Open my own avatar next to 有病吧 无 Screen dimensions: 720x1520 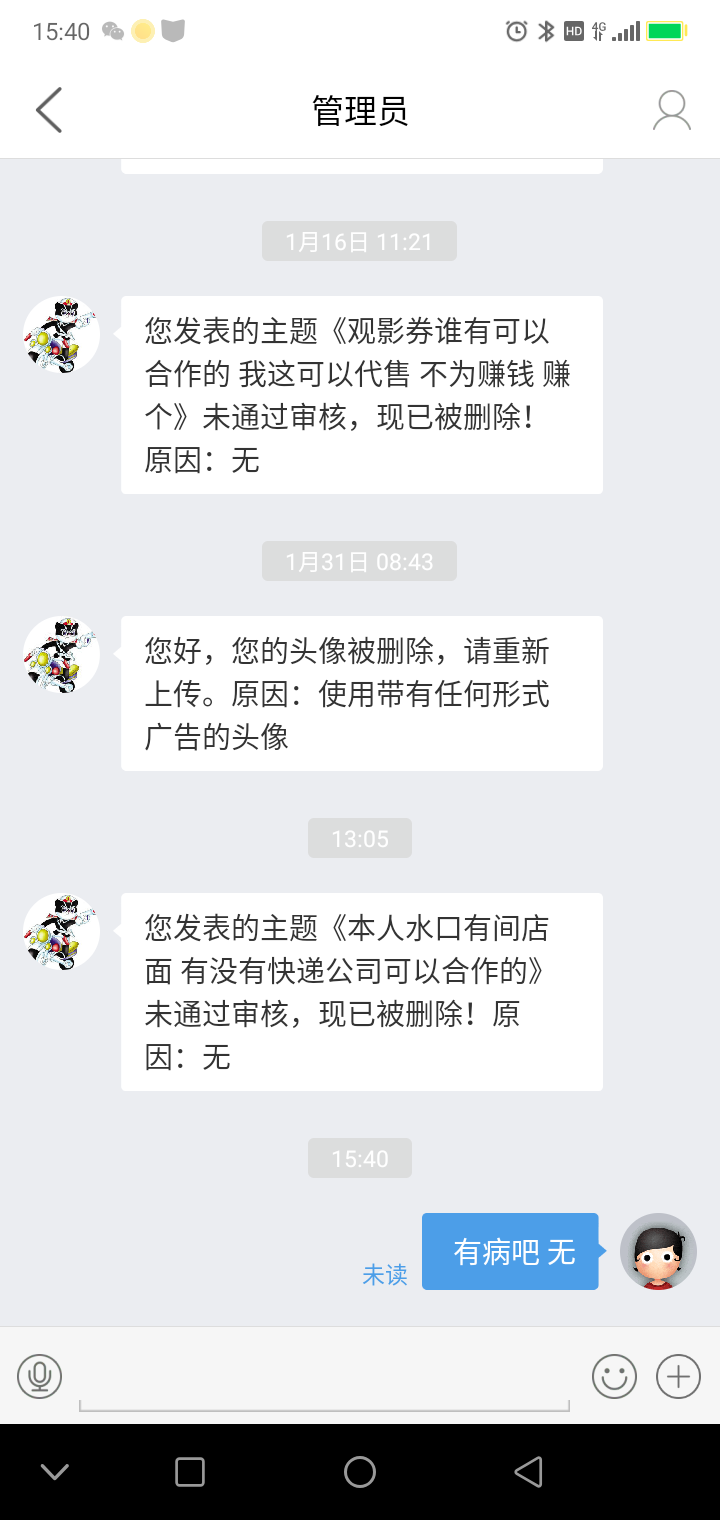(658, 1251)
